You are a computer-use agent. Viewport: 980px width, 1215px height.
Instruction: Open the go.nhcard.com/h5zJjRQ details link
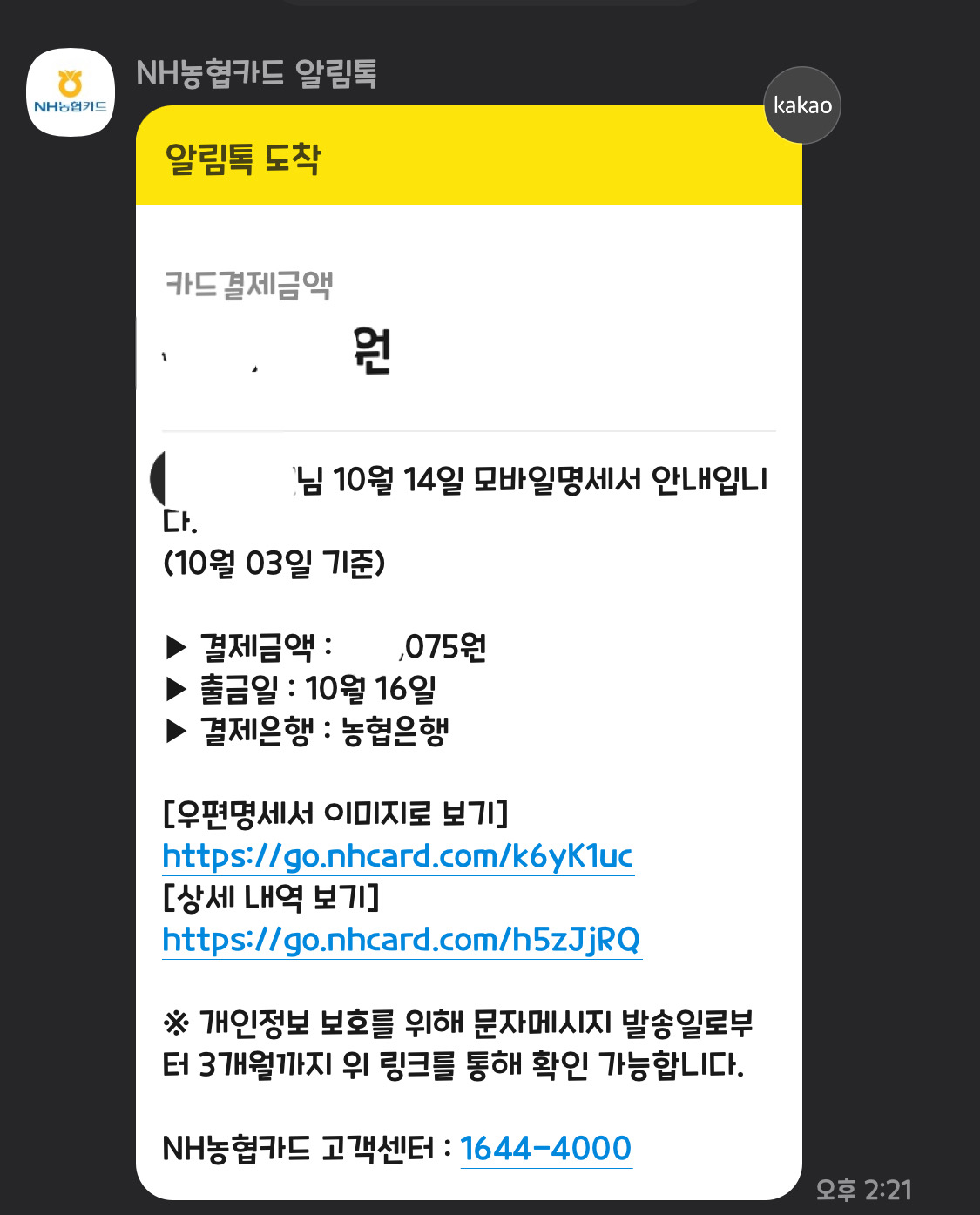[x=401, y=940]
